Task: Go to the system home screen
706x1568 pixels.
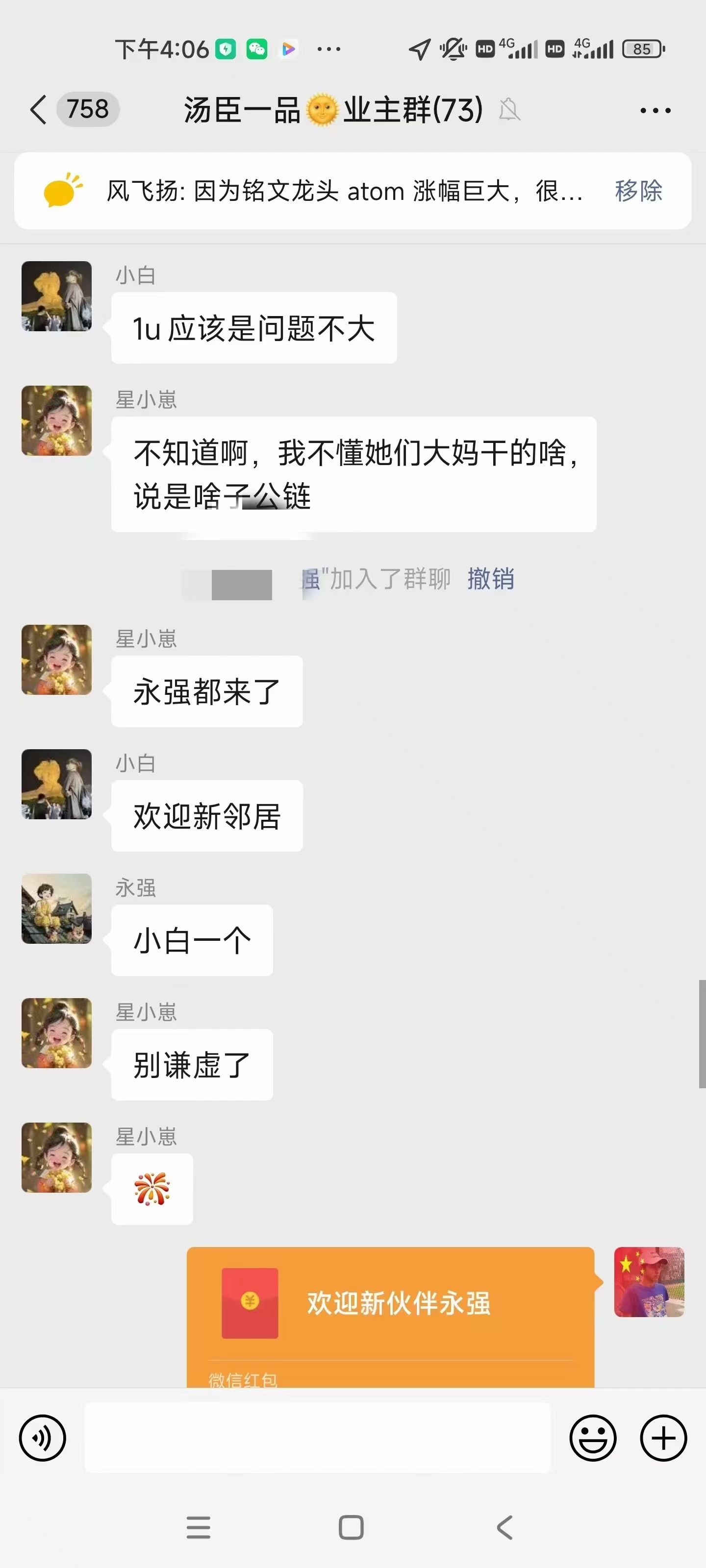Action: click(x=352, y=1527)
